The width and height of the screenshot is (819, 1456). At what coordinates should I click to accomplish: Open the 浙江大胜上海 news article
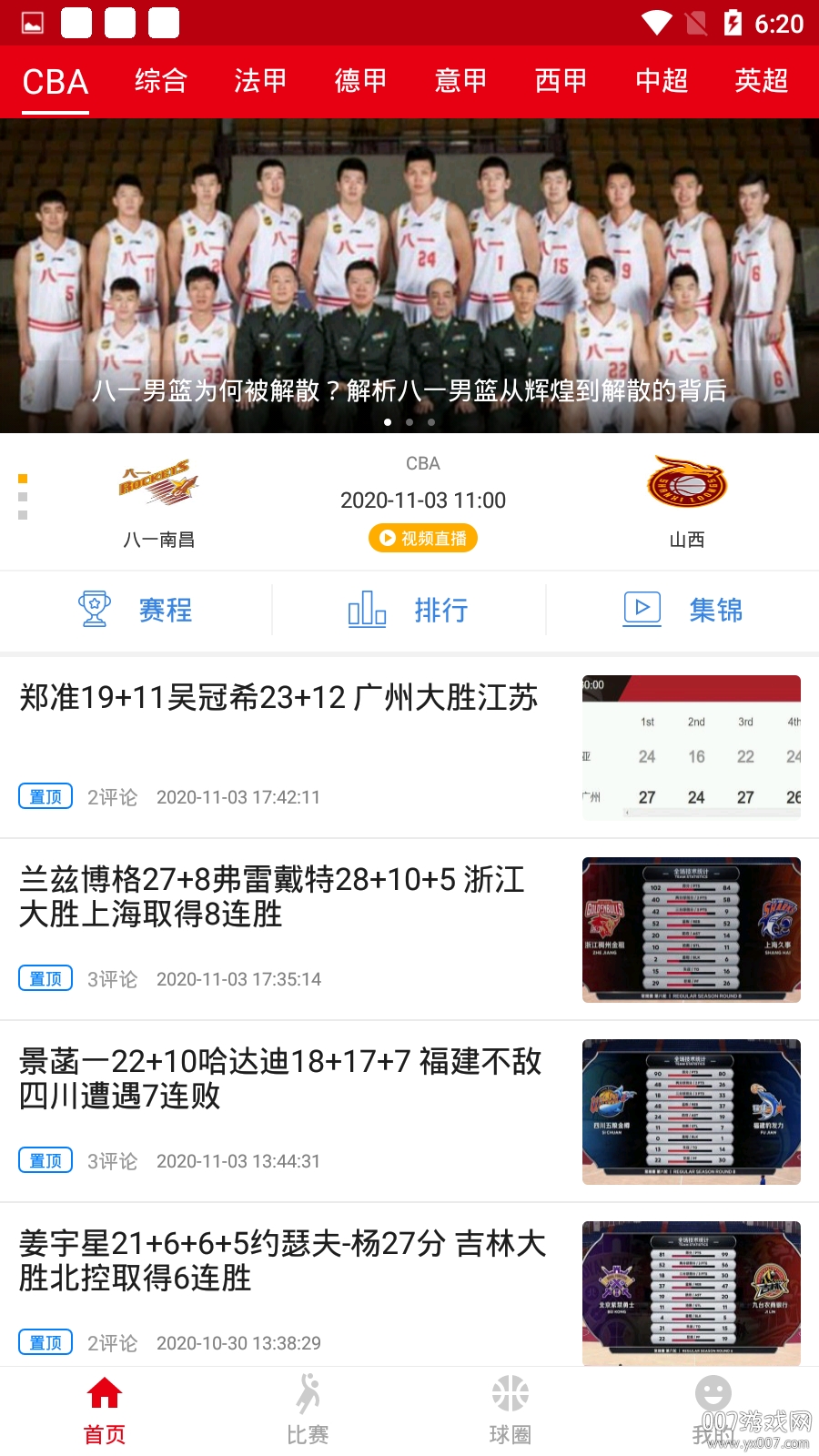pyautogui.click(x=272, y=896)
